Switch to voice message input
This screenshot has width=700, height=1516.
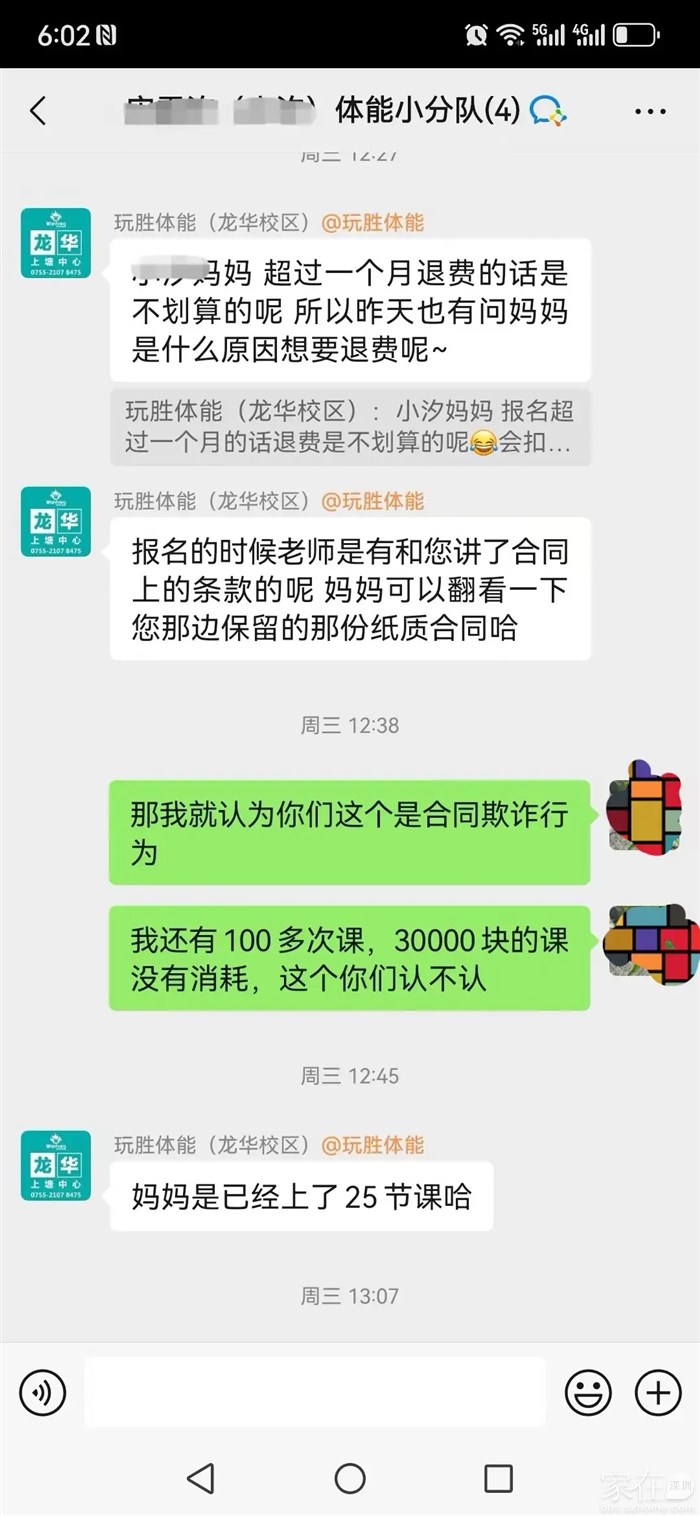click(x=42, y=1392)
